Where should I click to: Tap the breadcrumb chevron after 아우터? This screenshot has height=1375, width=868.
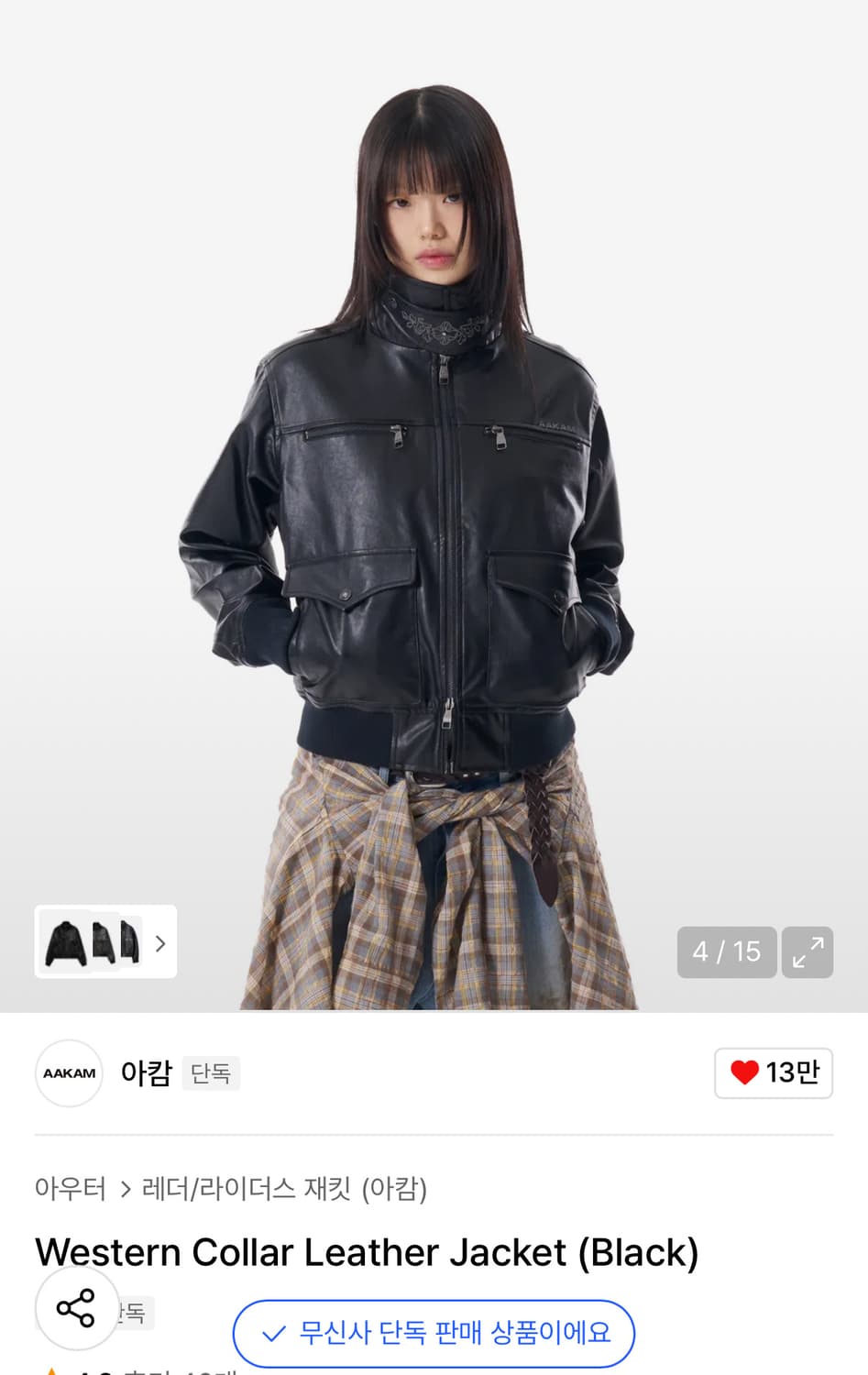(x=124, y=1189)
